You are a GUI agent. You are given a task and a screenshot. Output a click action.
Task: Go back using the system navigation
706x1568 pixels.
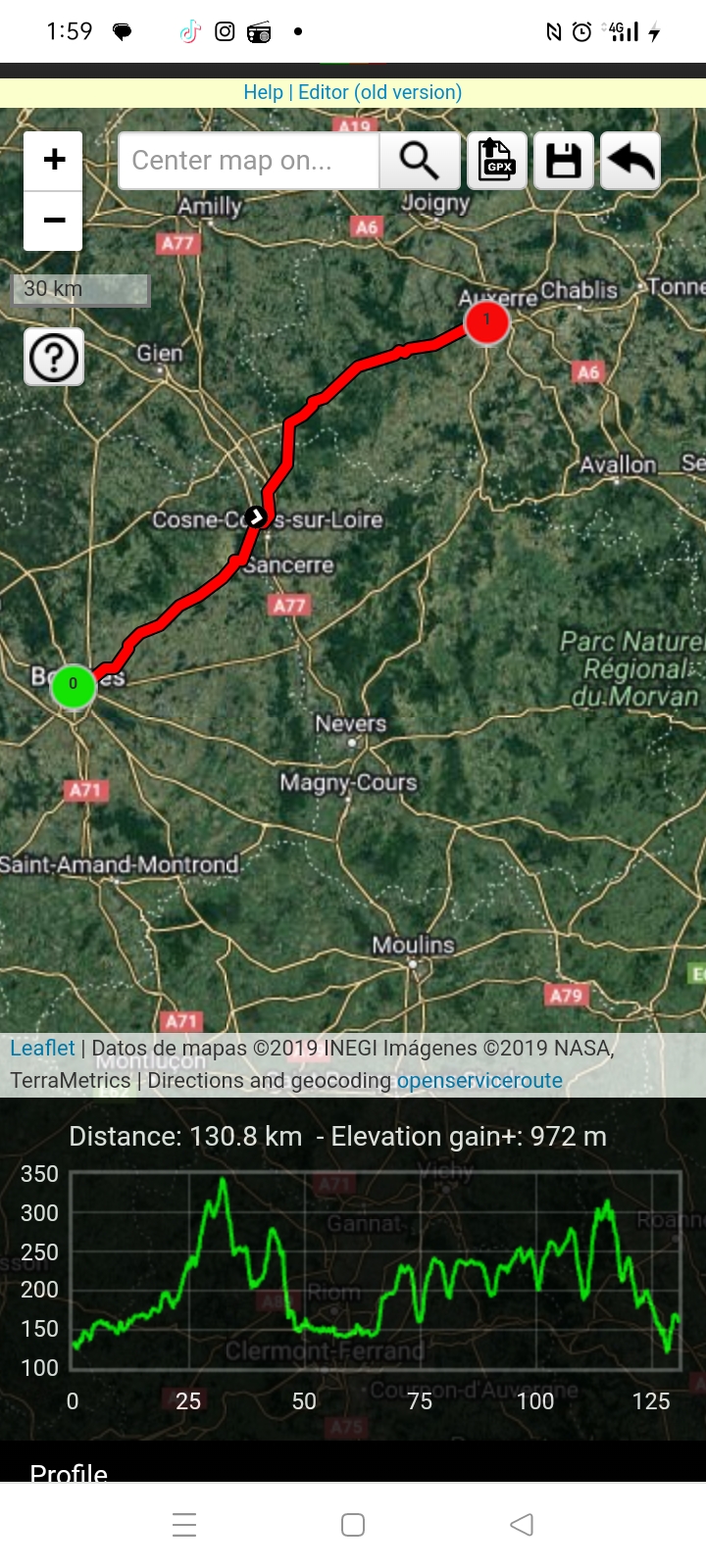click(x=522, y=1524)
